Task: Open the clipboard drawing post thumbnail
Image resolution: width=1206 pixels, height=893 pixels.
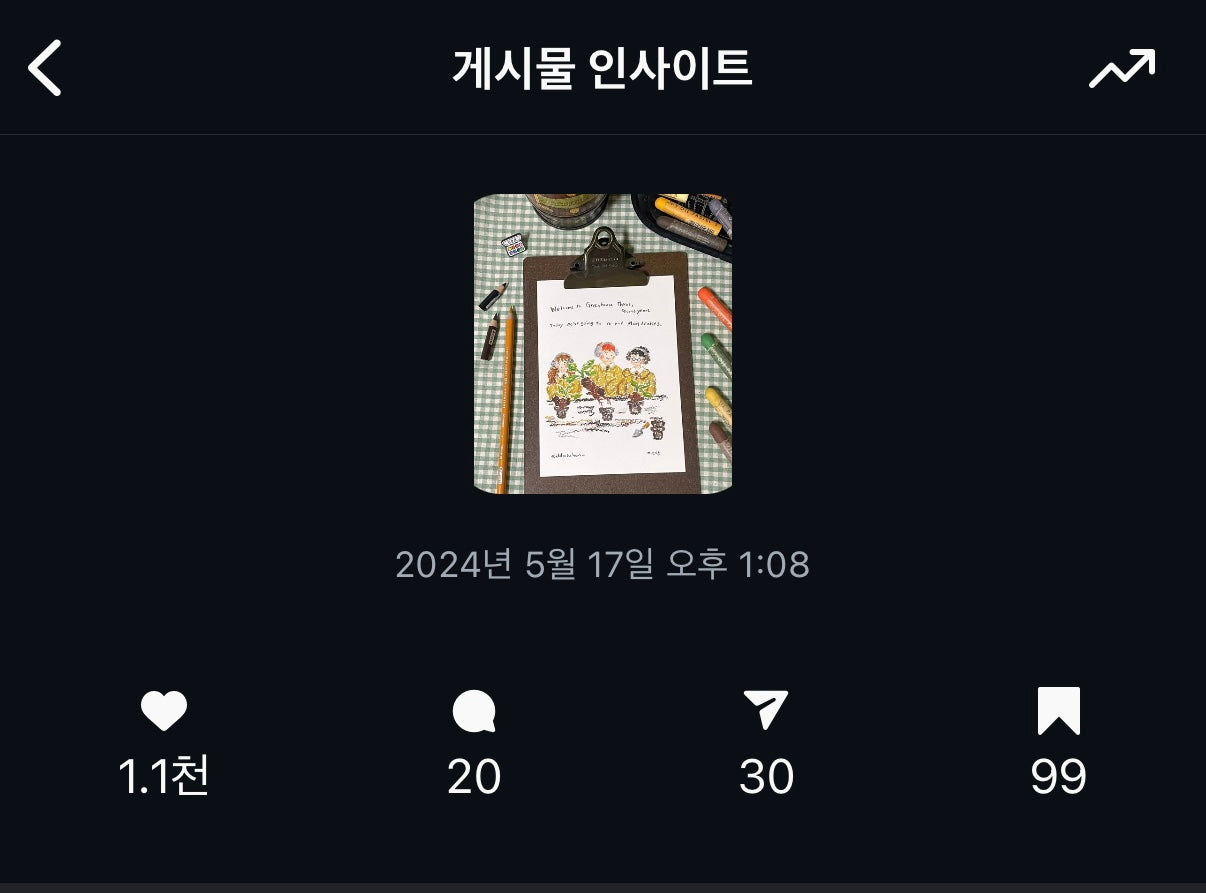Action: [602, 344]
